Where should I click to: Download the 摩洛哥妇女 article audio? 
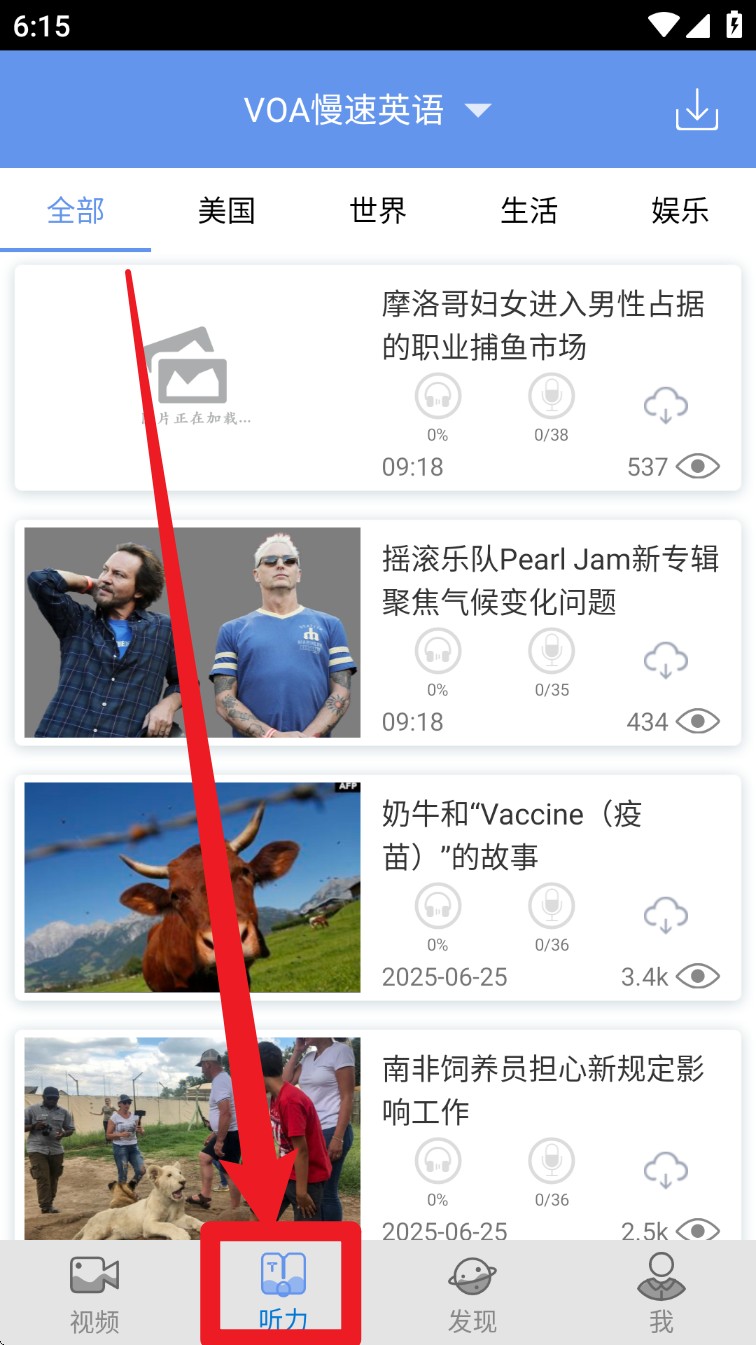point(665,405)
